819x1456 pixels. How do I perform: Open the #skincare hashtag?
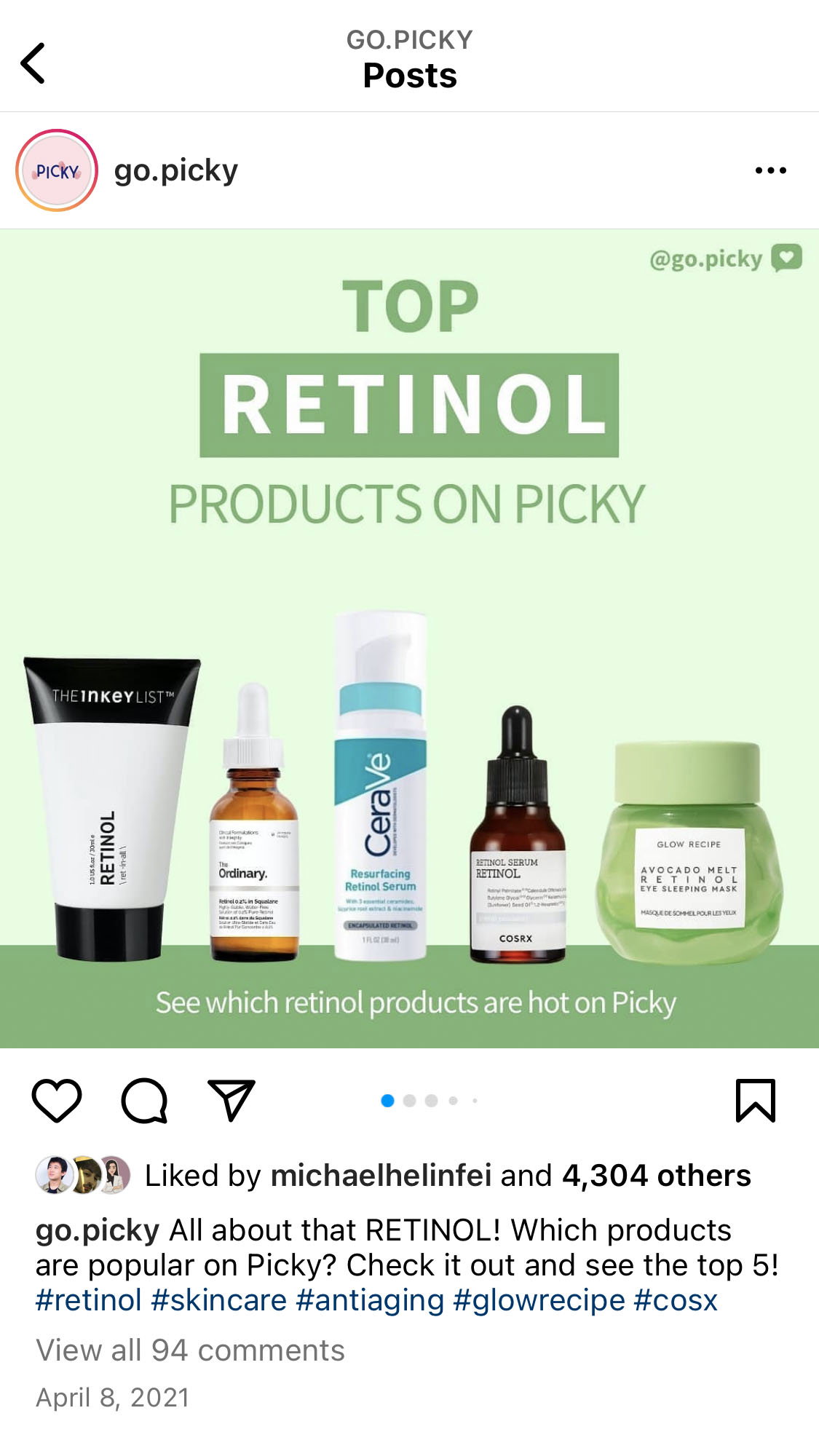click(218, 1300)
